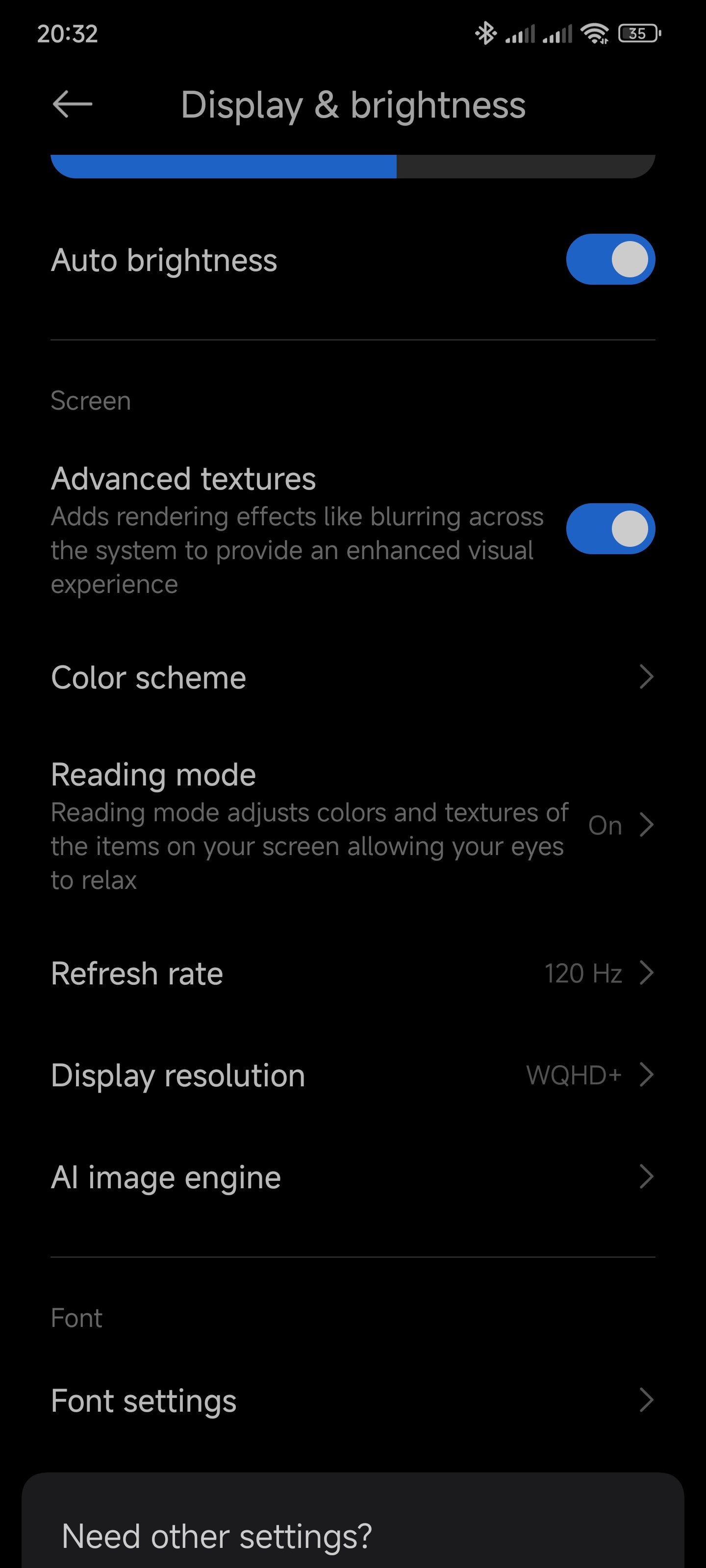
Task: Tap the brightness level slider
Action: click(353, 166)
